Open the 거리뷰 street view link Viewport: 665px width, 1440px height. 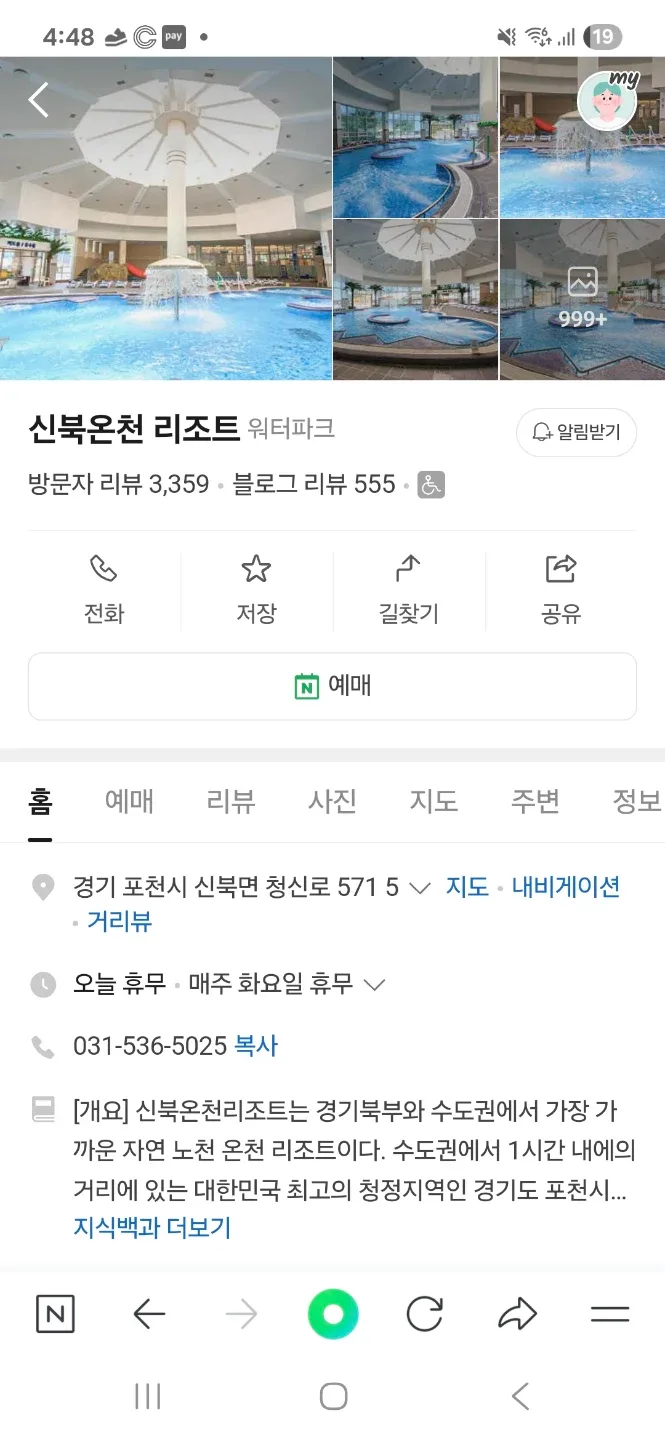[x=119, y=922]
